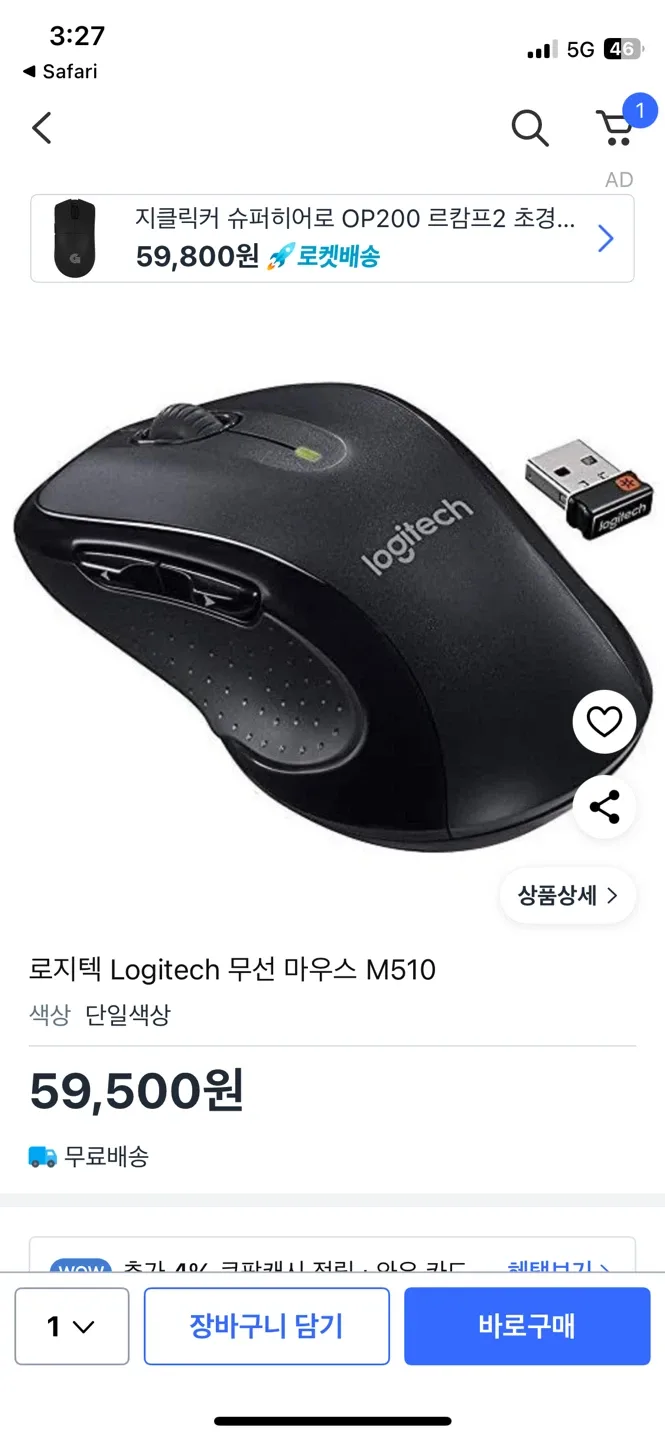Screen dimensions: 665x1440
Task: Open the search icon
Action: pos(529,128)
